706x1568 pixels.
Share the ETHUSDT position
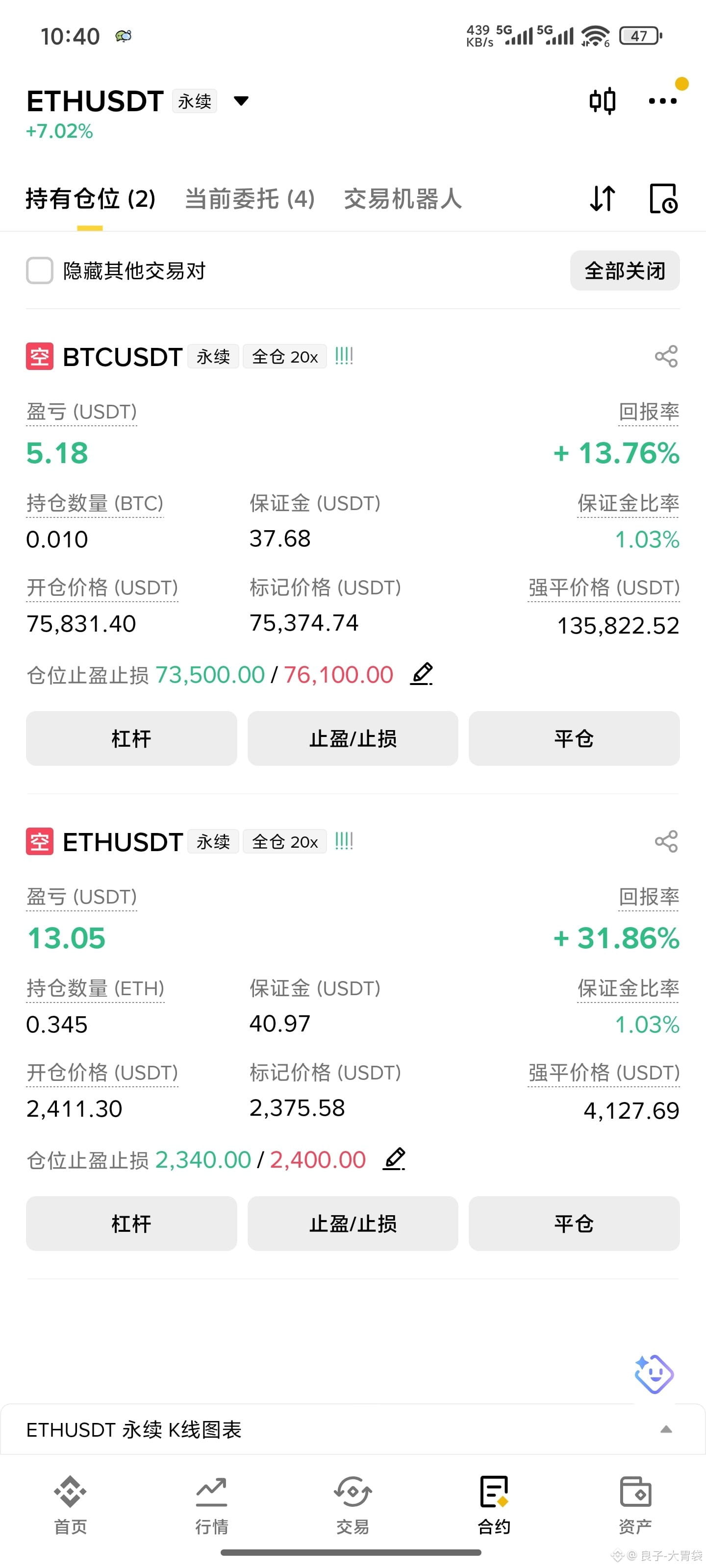pos(666,841)
